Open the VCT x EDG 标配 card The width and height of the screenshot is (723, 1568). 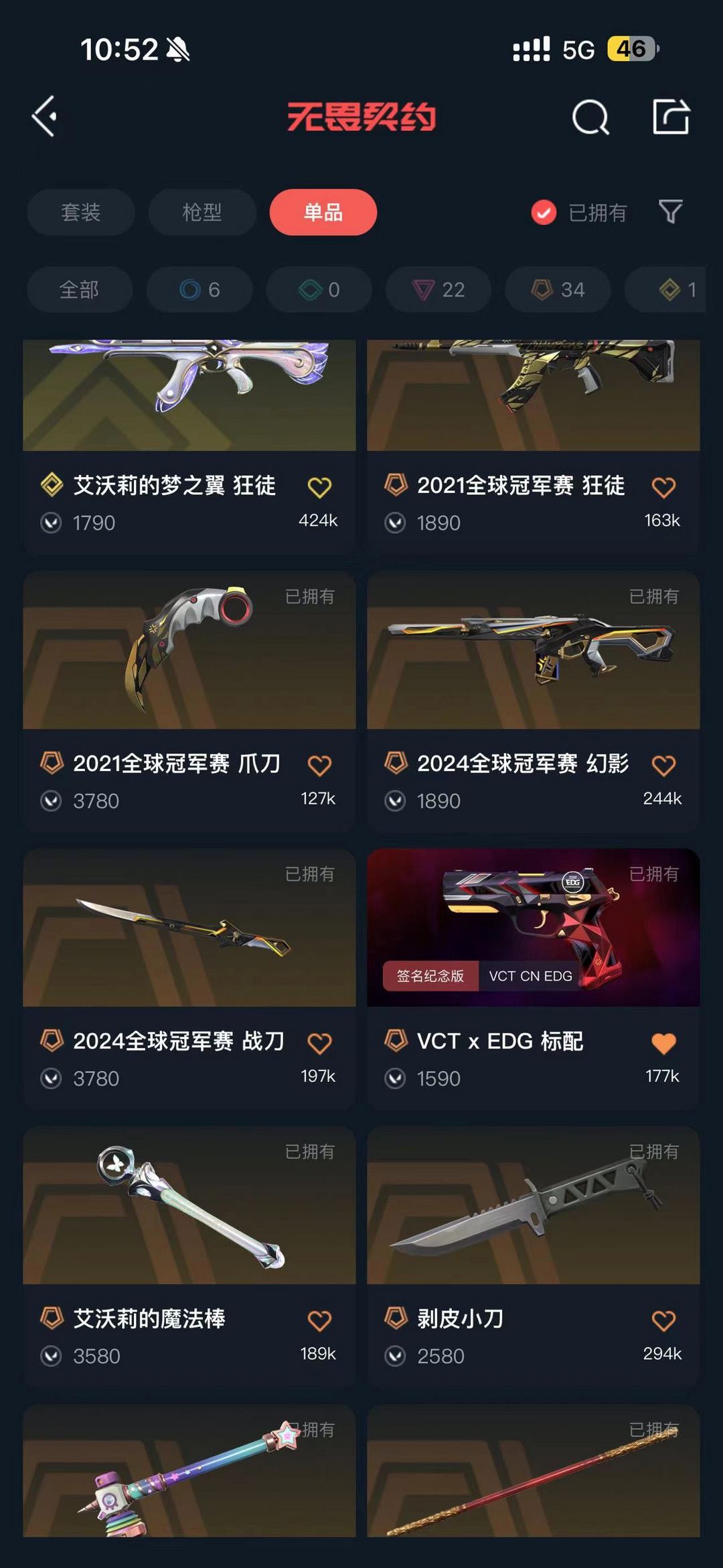coord(534,979)
